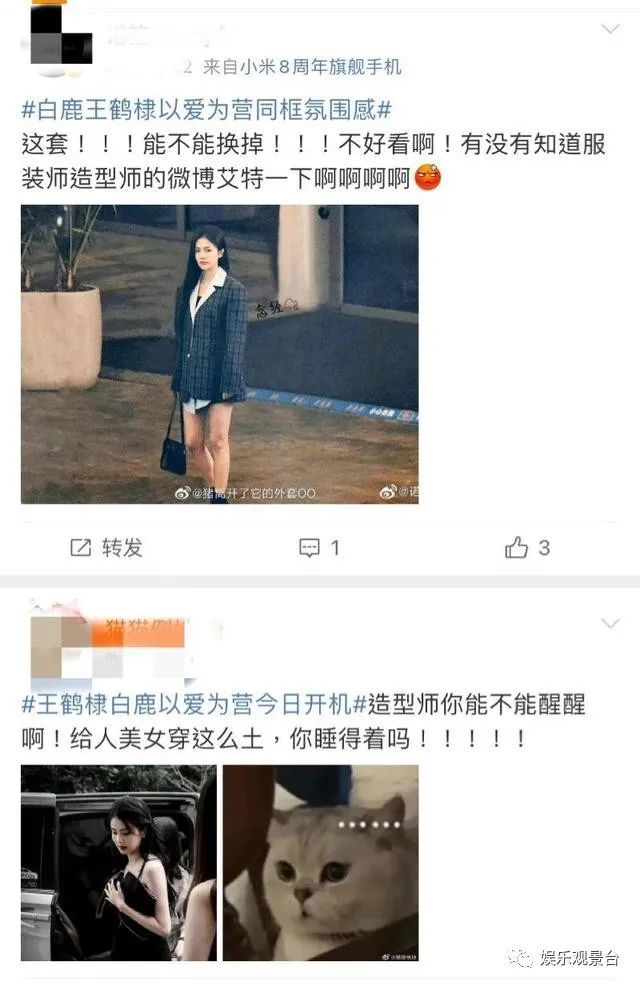
Task: Like the first post with 3 likes
Action: click(x=528, y=547)
